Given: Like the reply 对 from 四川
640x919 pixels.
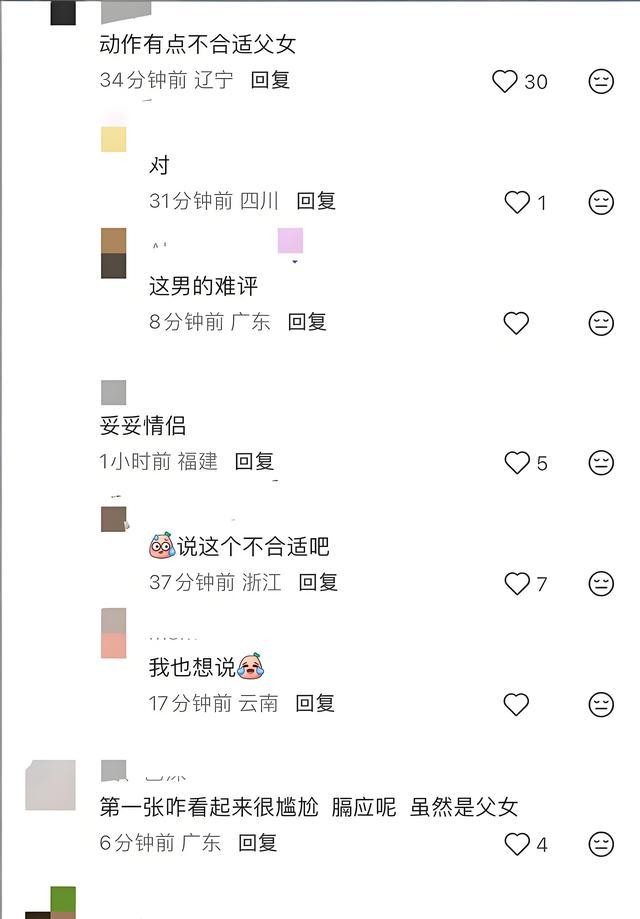Looking at the screenshot, I should 517,202.
